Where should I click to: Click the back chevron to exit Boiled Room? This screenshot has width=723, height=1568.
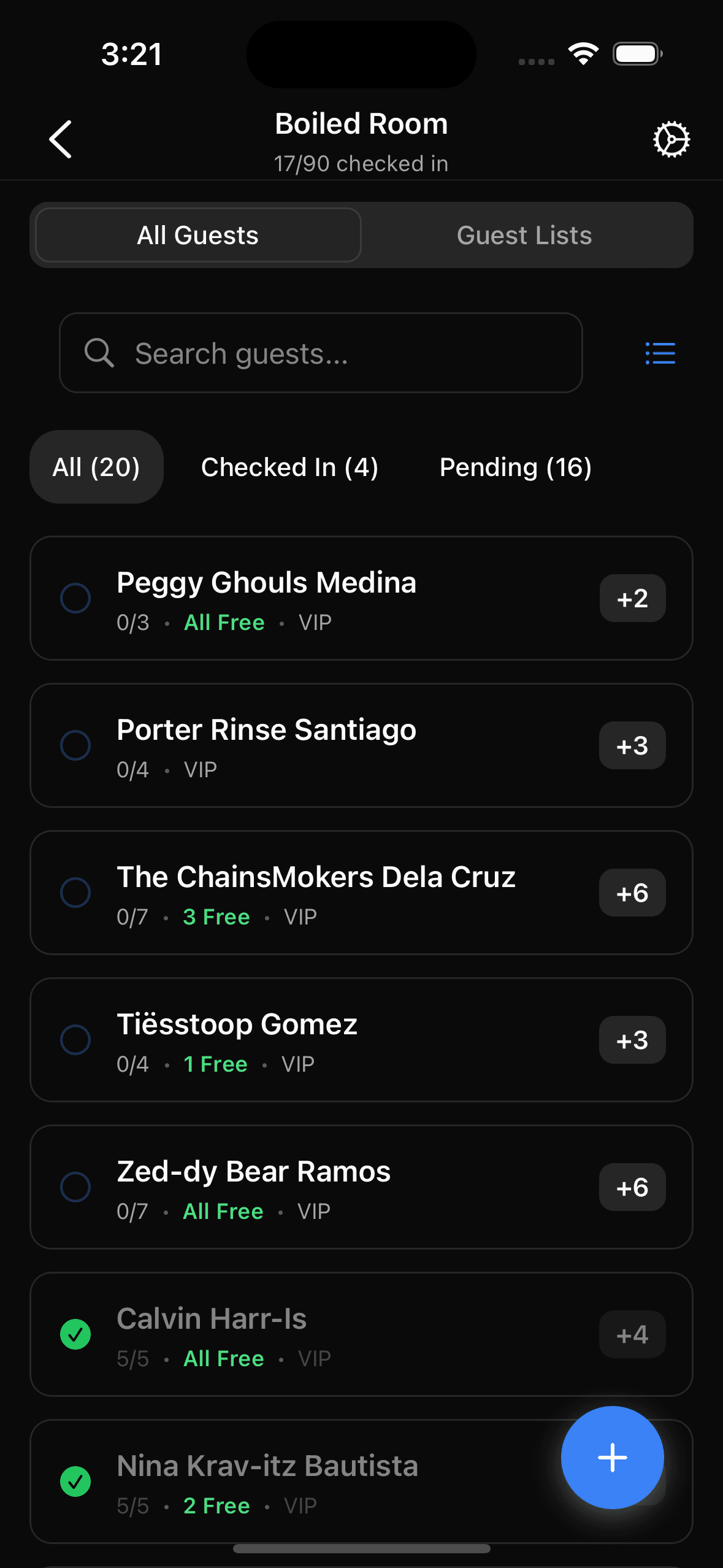tap(60, 139)
